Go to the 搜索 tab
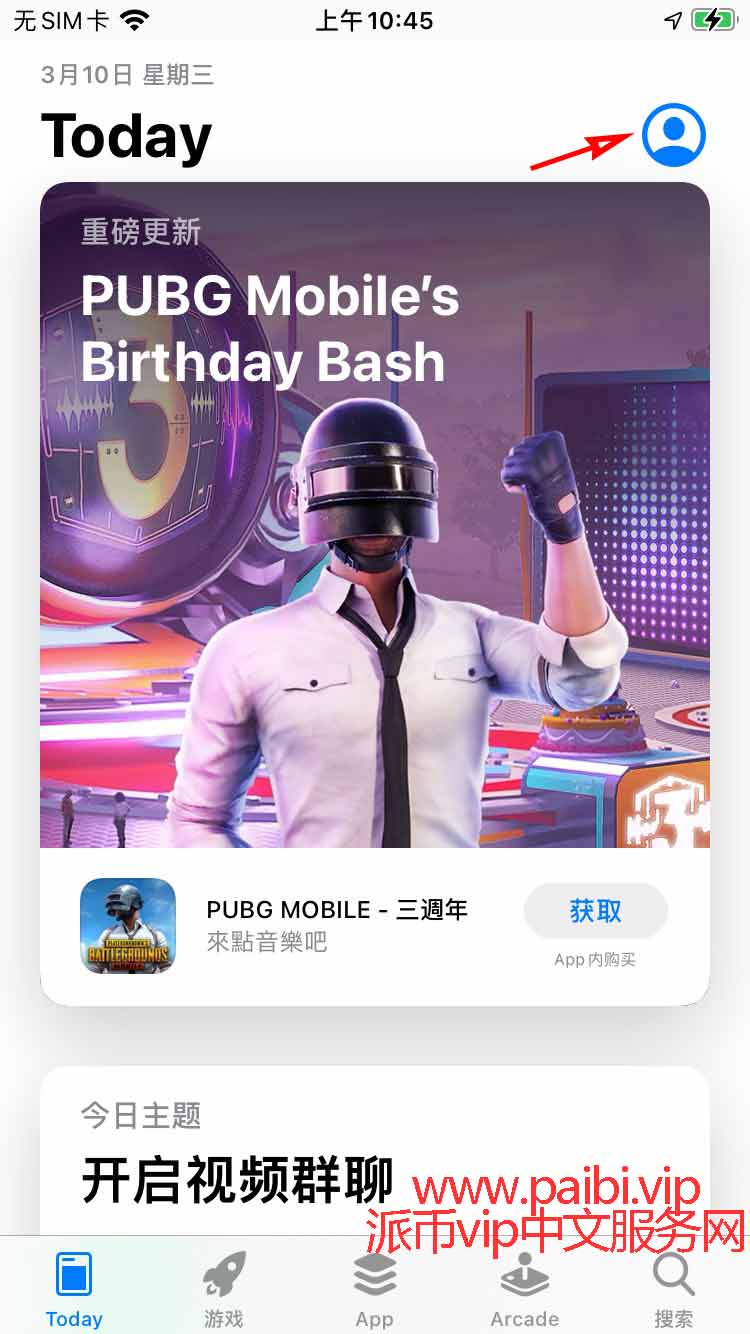This screenshot has width=750, height=1334. (x=674, y=1290)
